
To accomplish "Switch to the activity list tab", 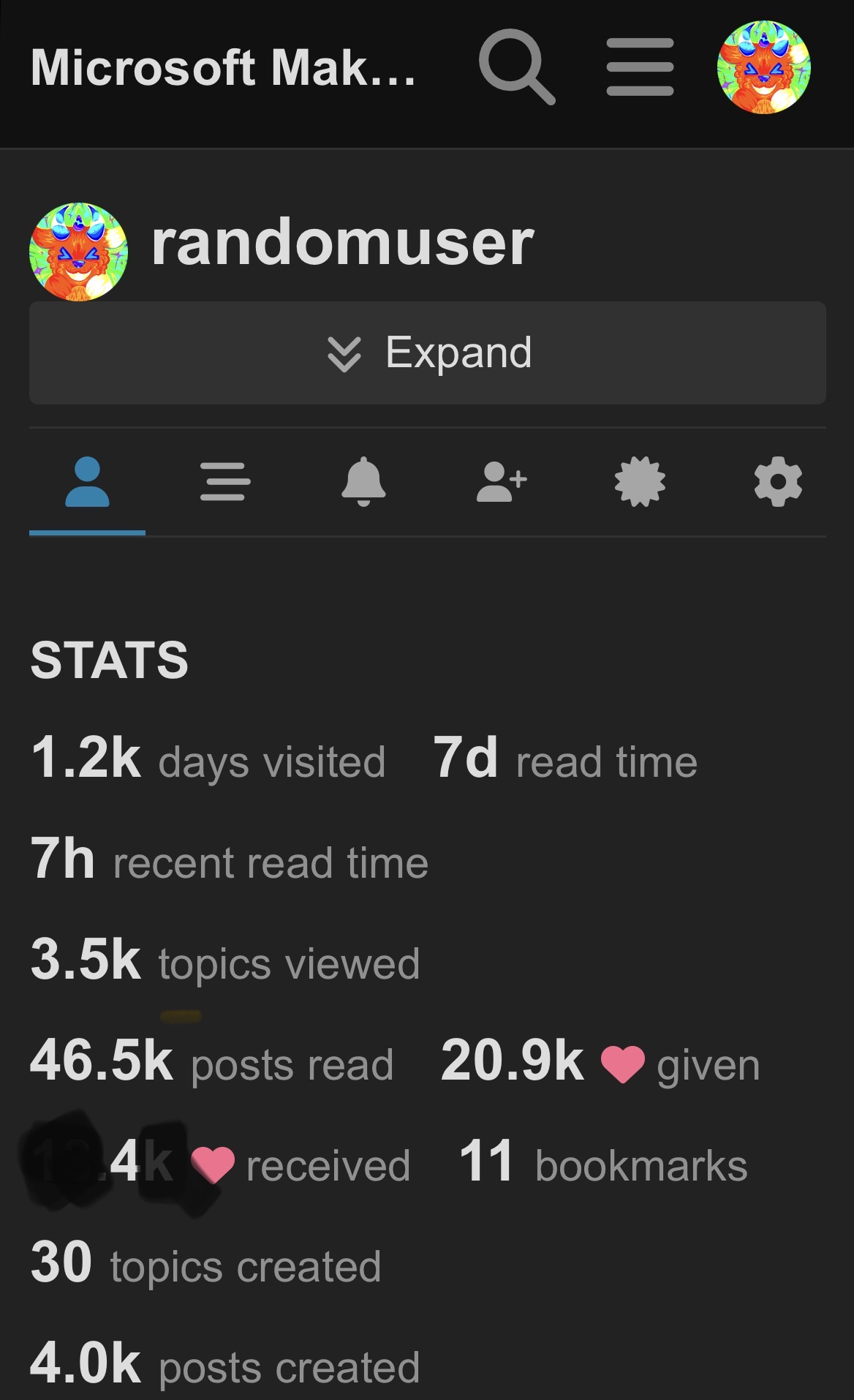I will point(225,481).
